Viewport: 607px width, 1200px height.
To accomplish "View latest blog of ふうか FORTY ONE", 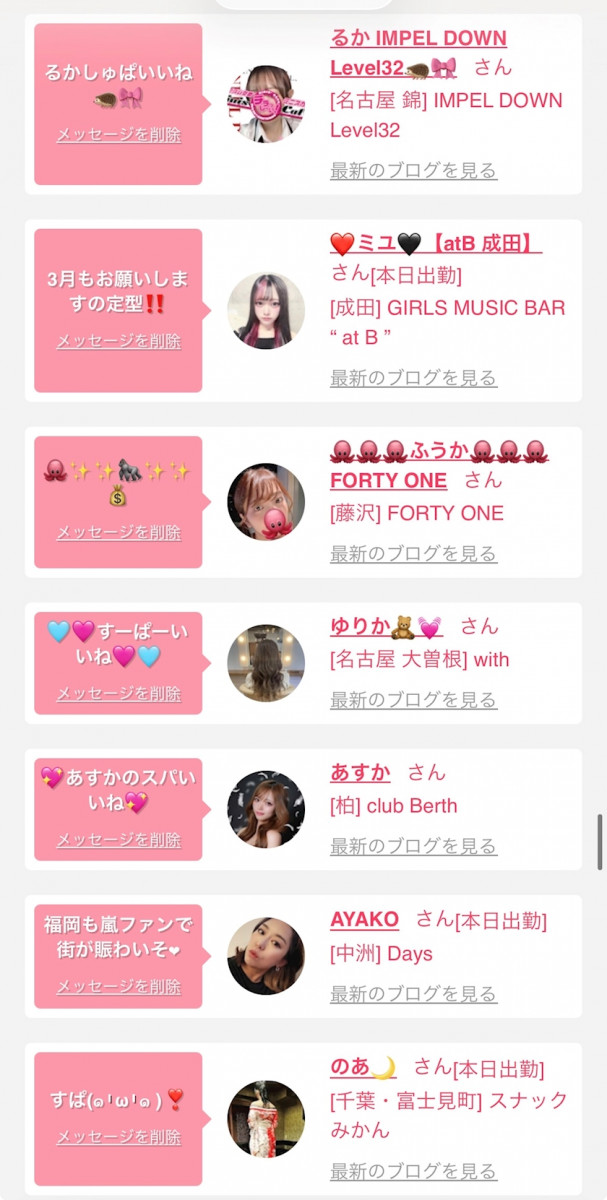I will click(x=413, y=553).
